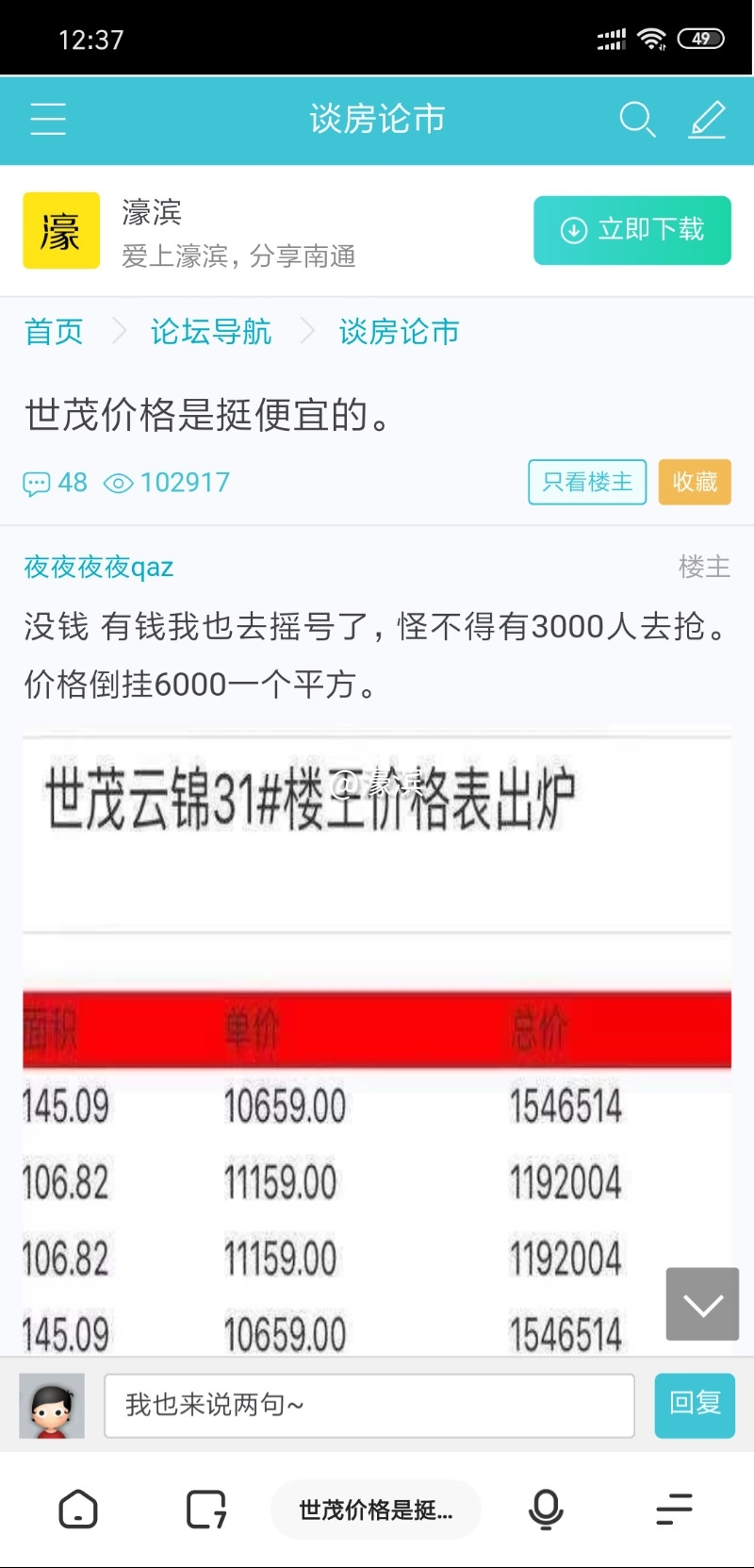Select the 世茂价格是挺... tab label

point(374,1509)
